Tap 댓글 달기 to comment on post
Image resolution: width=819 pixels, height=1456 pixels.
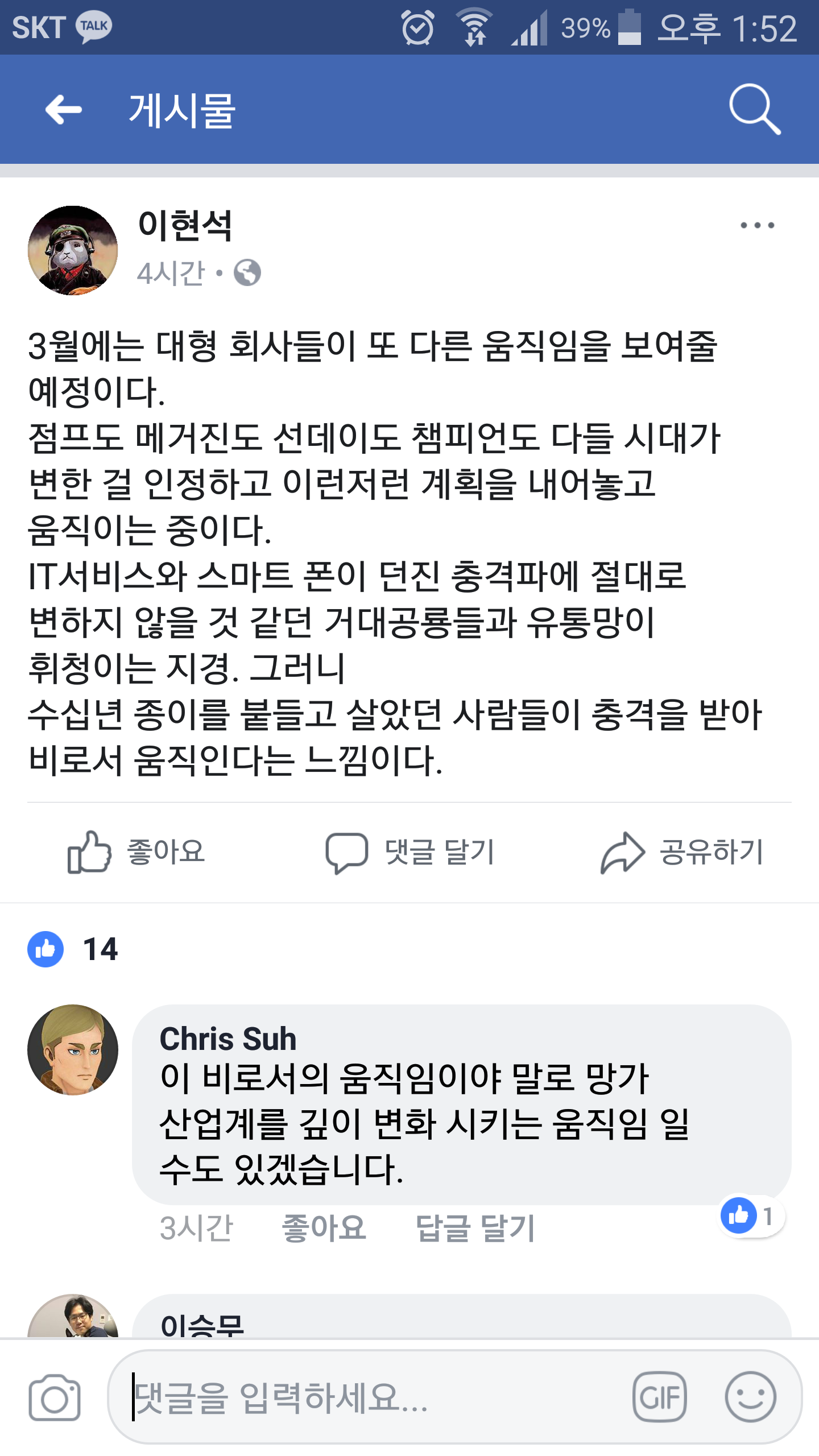pos(409,852)
